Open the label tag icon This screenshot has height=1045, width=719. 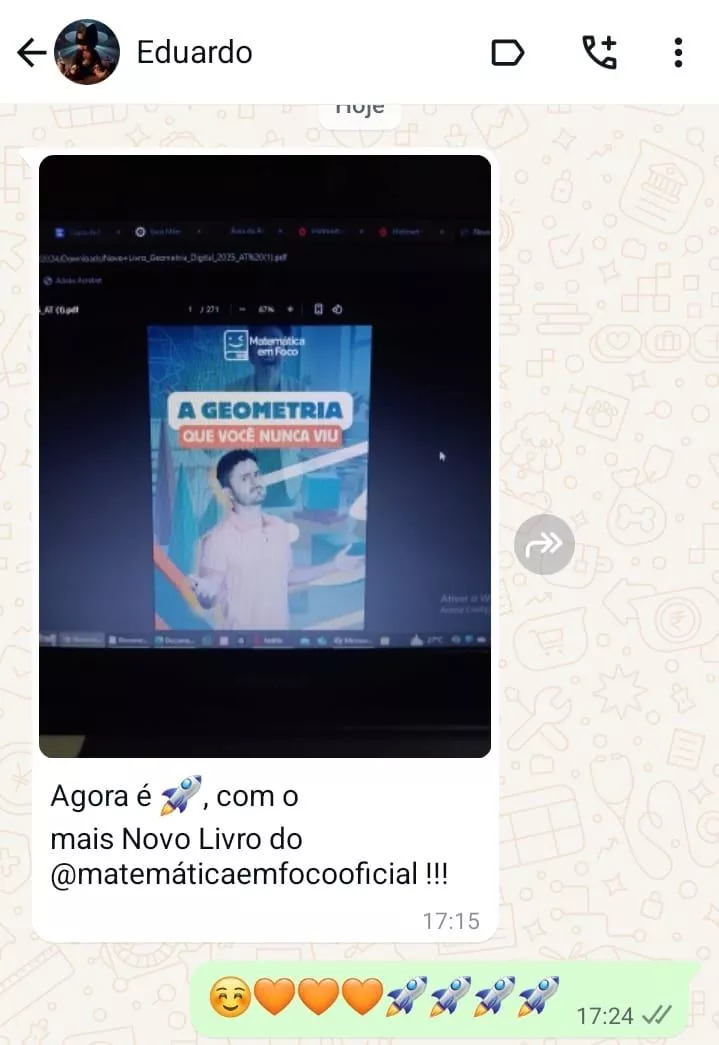tap(508, 53)
